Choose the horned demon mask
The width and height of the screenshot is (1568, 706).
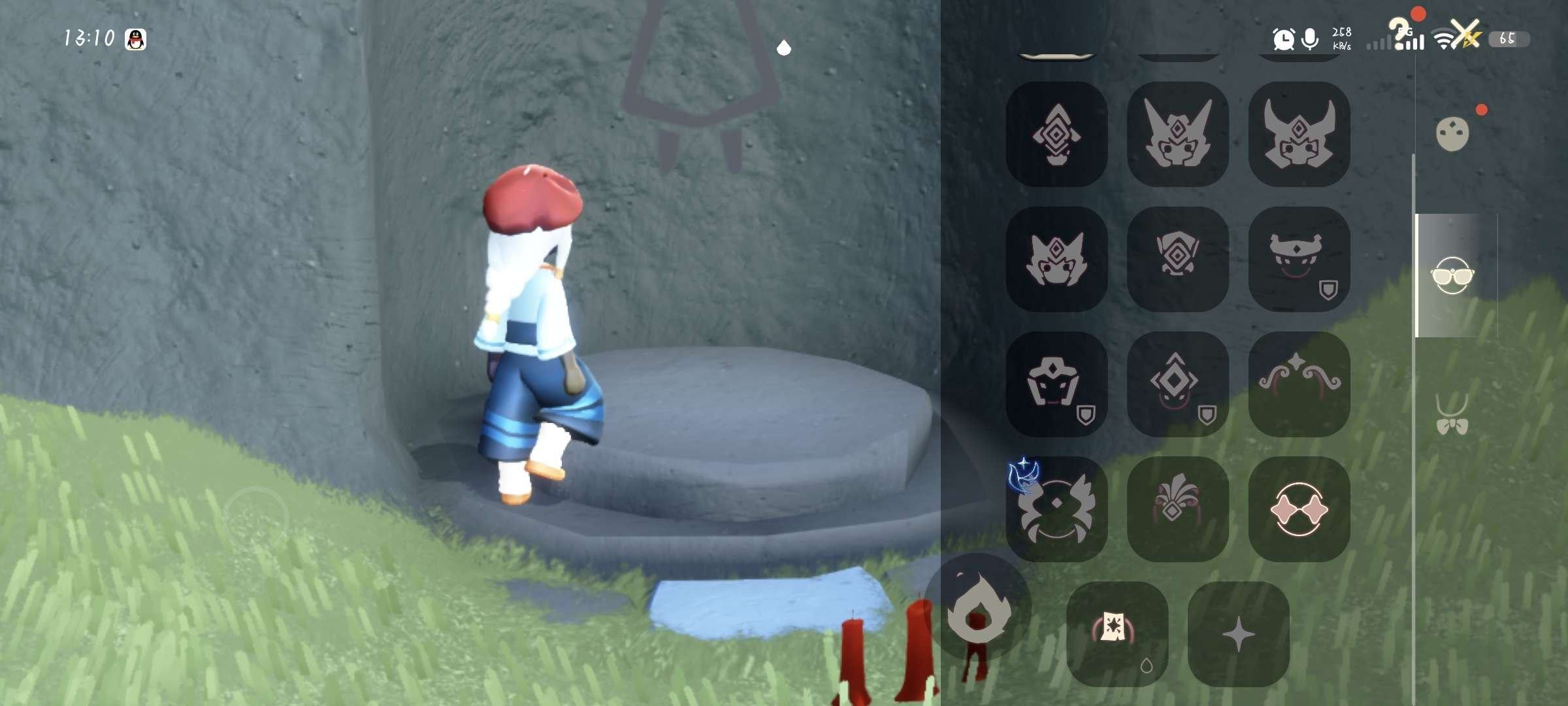1299,134
